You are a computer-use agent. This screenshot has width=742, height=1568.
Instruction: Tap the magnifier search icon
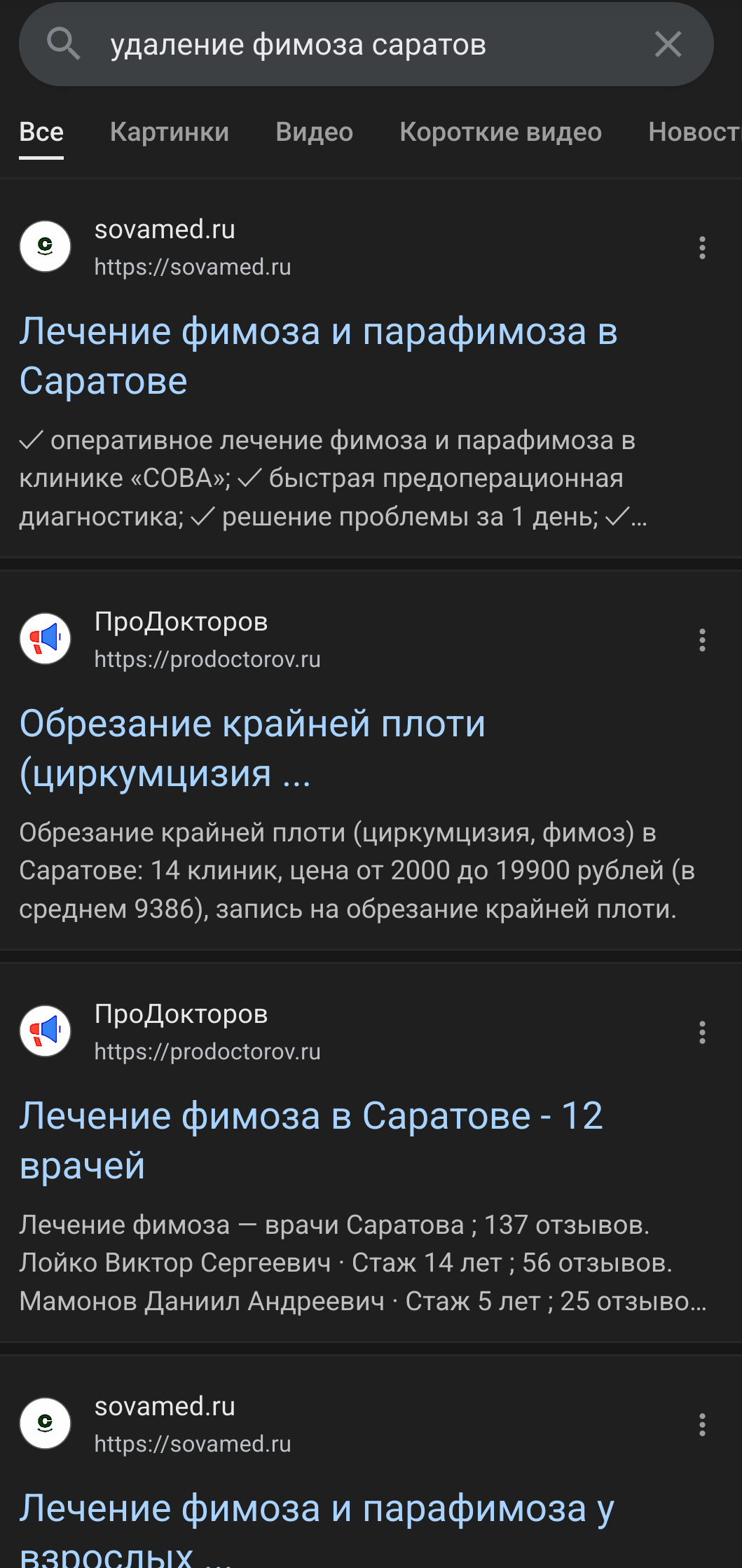(63, 44)
